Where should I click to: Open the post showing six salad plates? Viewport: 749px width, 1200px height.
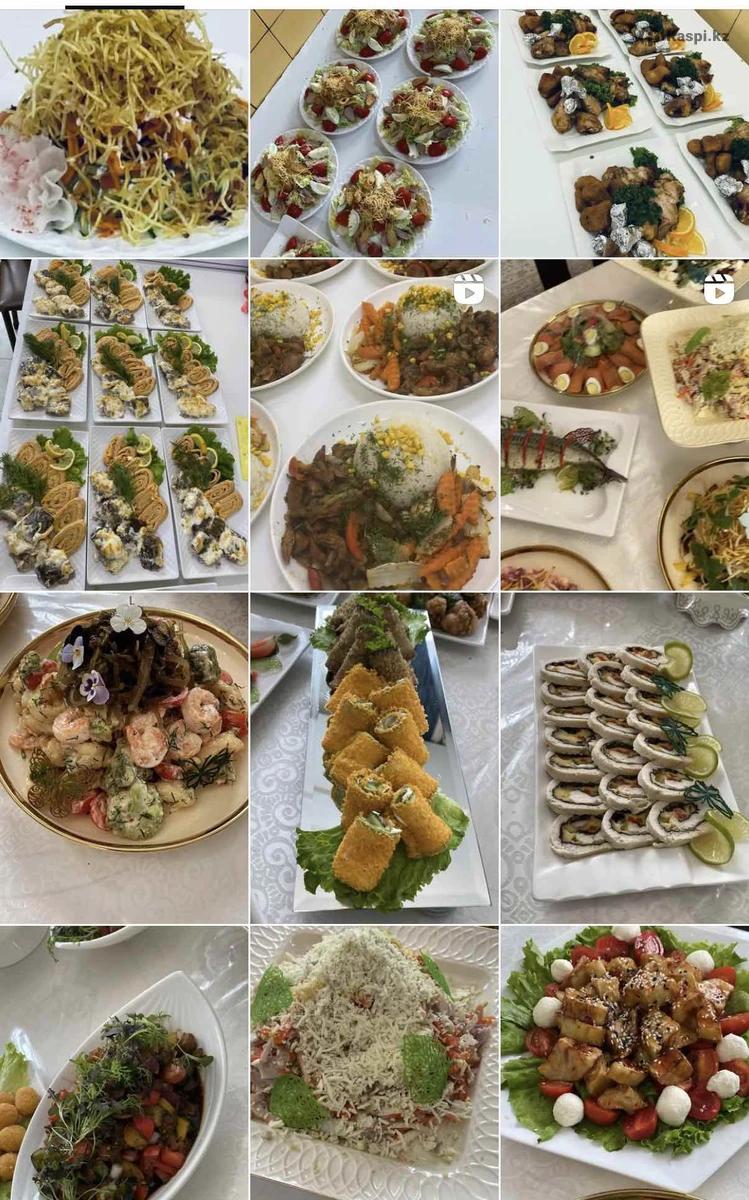374,133
